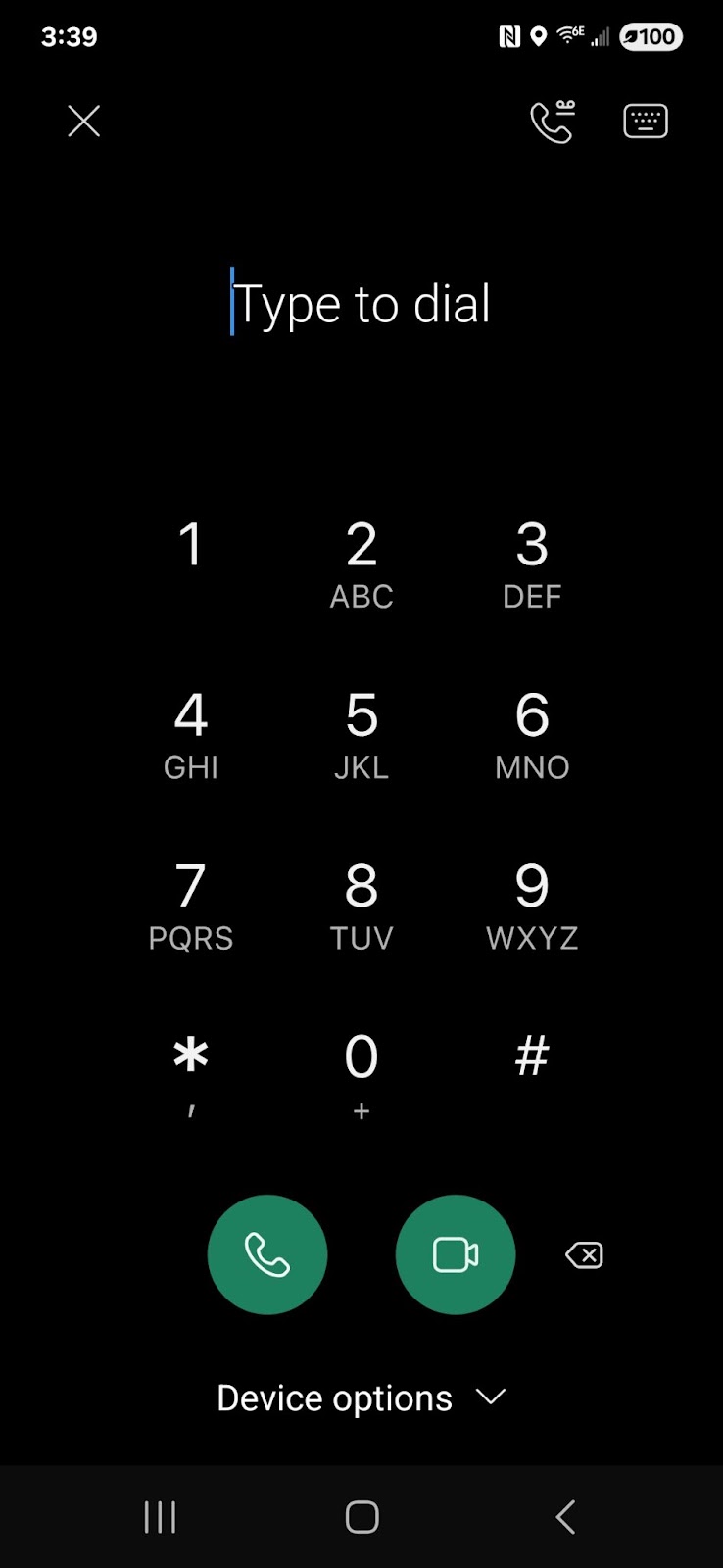Switch to the keyboard input icon

point(646,122)
